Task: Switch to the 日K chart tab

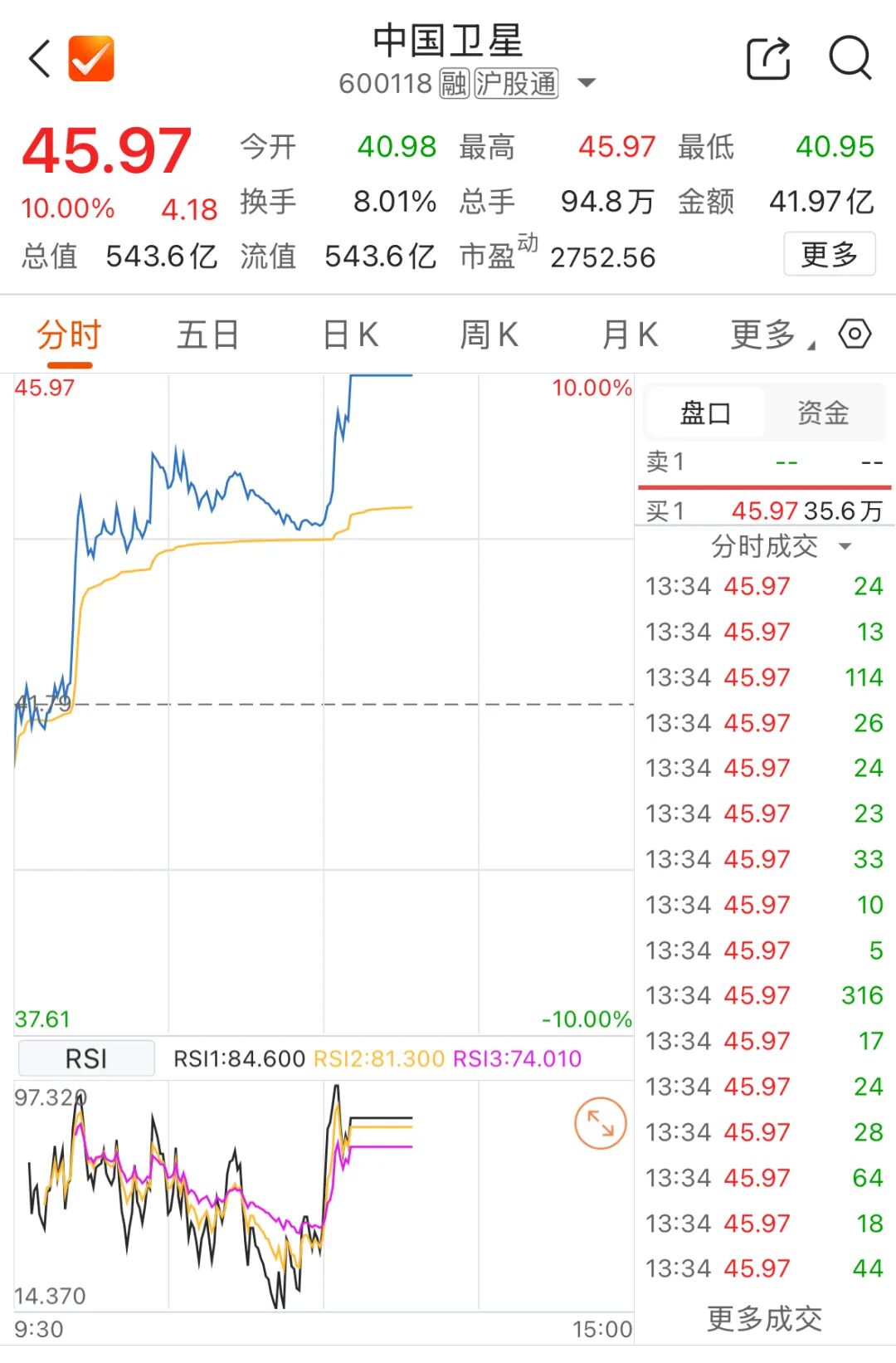Action: click(x=350, y=335)
